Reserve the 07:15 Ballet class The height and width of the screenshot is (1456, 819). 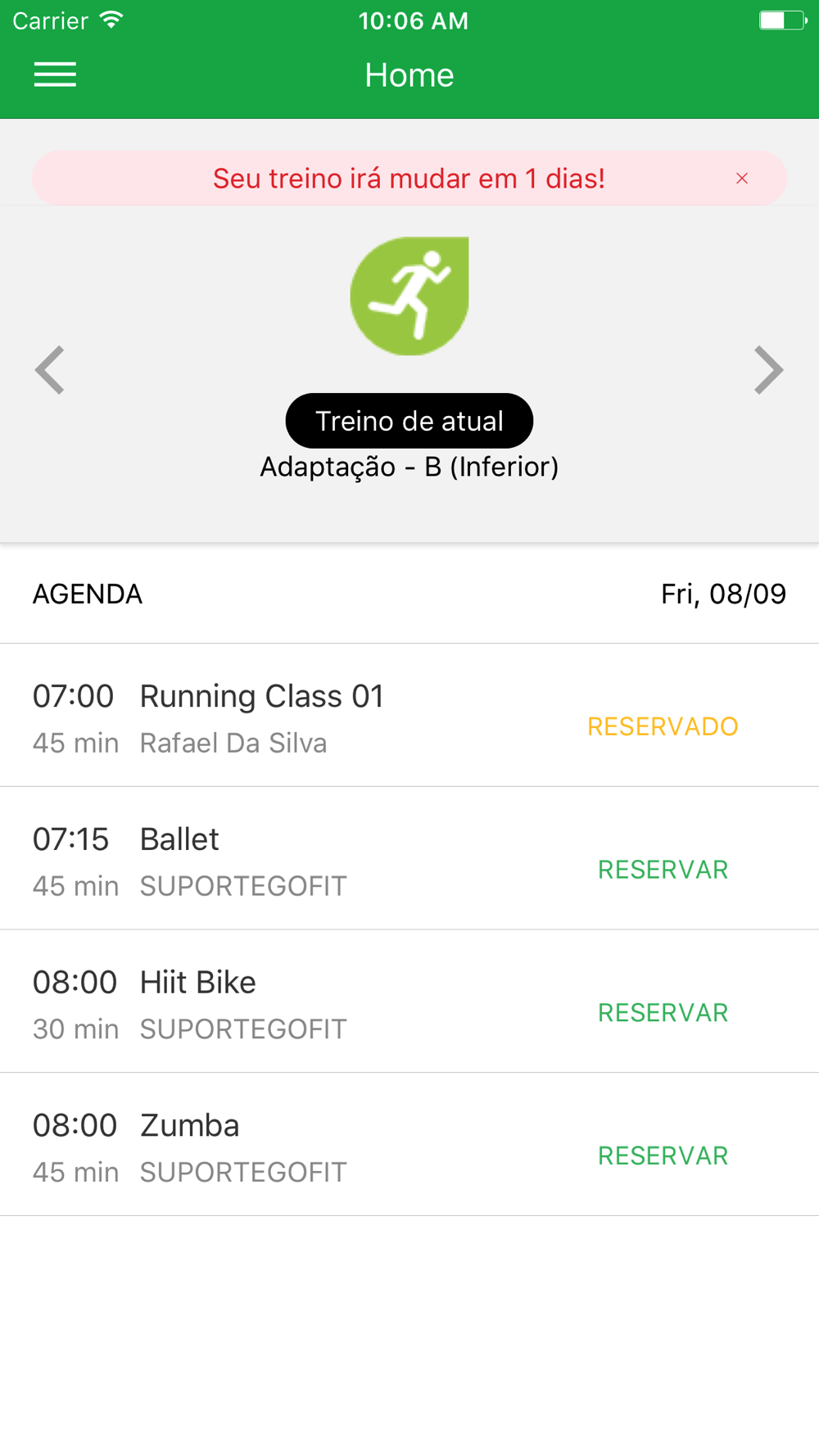pyautogui.click(x=663, y=870)
